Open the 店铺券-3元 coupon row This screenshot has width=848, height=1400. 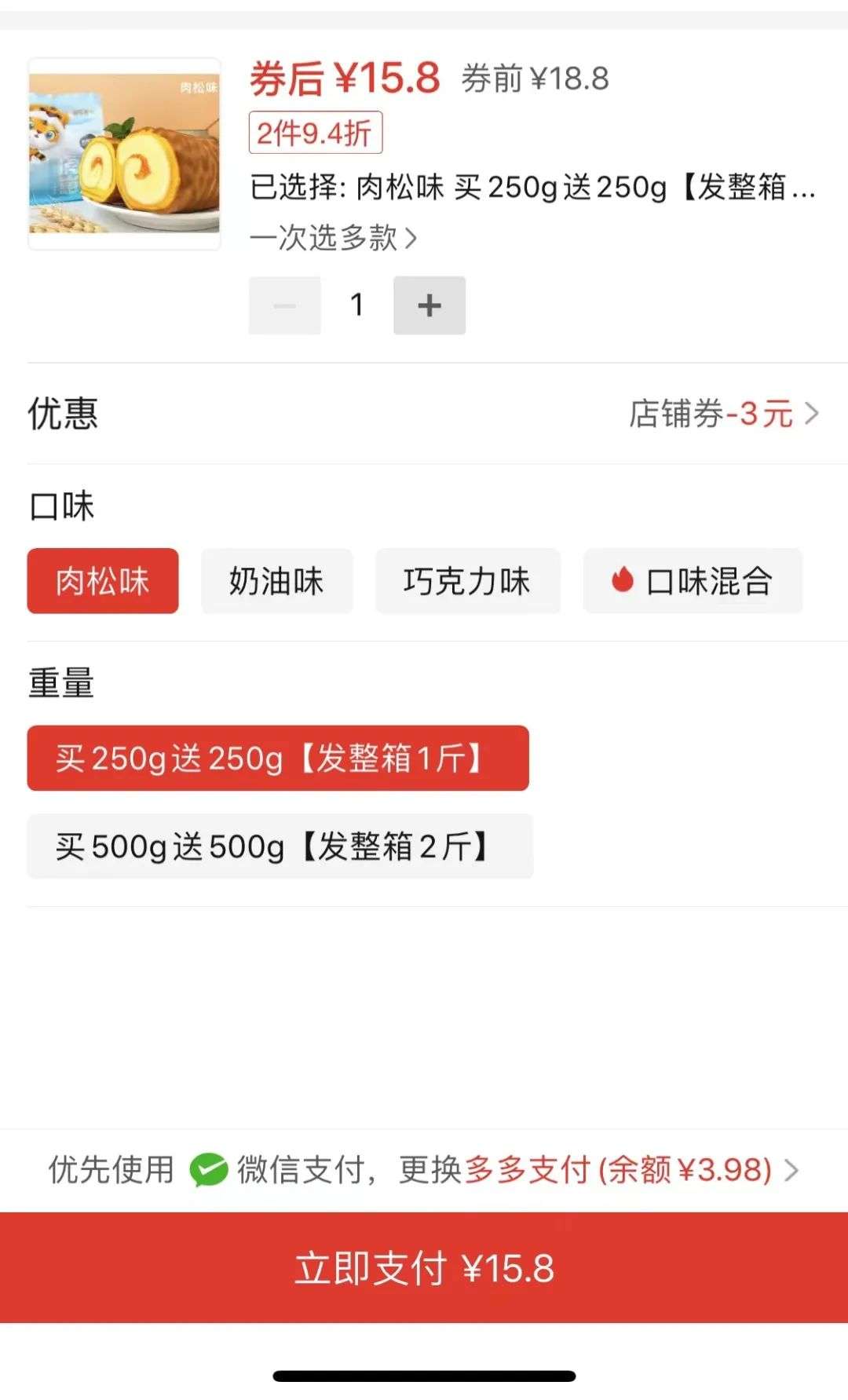[x=424, y=413]
